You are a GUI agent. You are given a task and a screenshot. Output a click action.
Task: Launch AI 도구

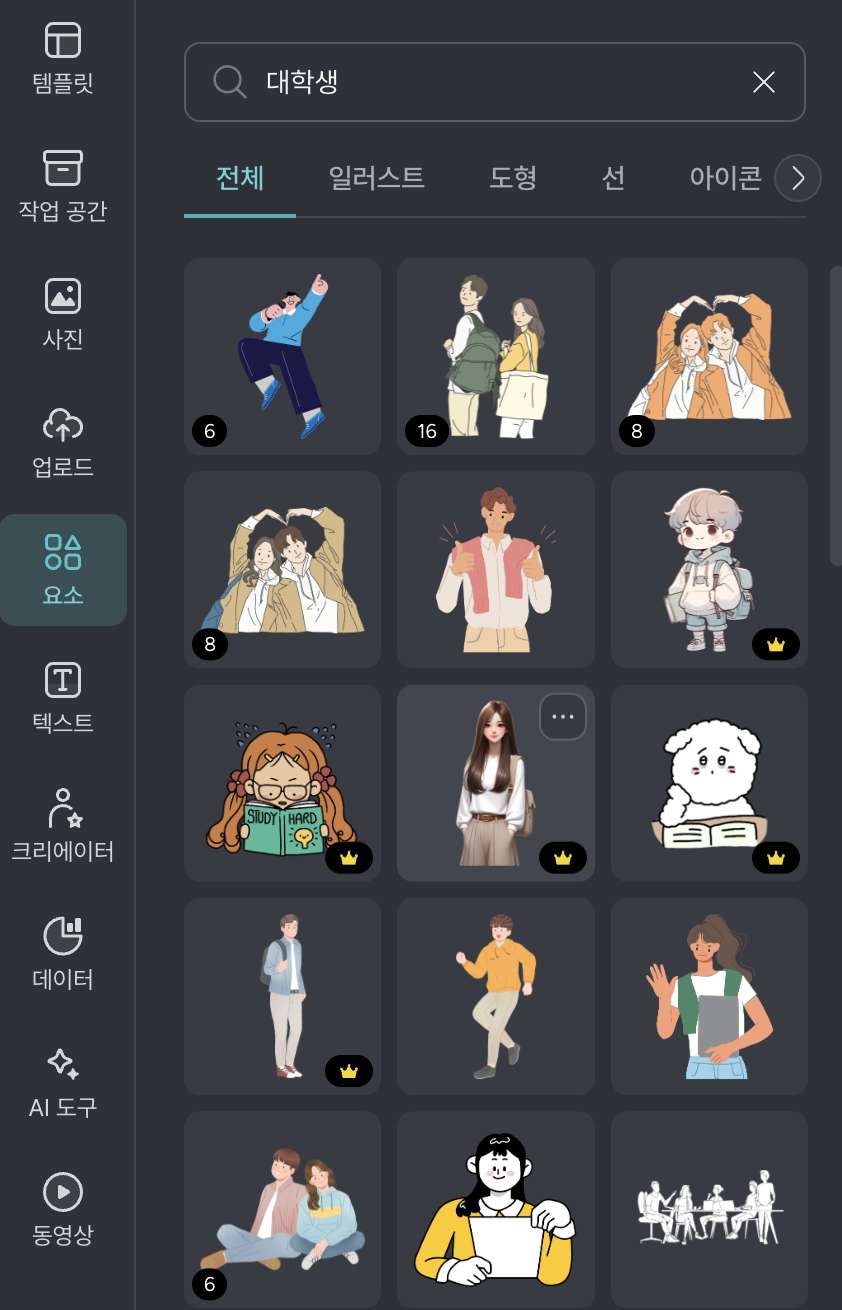click(x=63, y=1082)
